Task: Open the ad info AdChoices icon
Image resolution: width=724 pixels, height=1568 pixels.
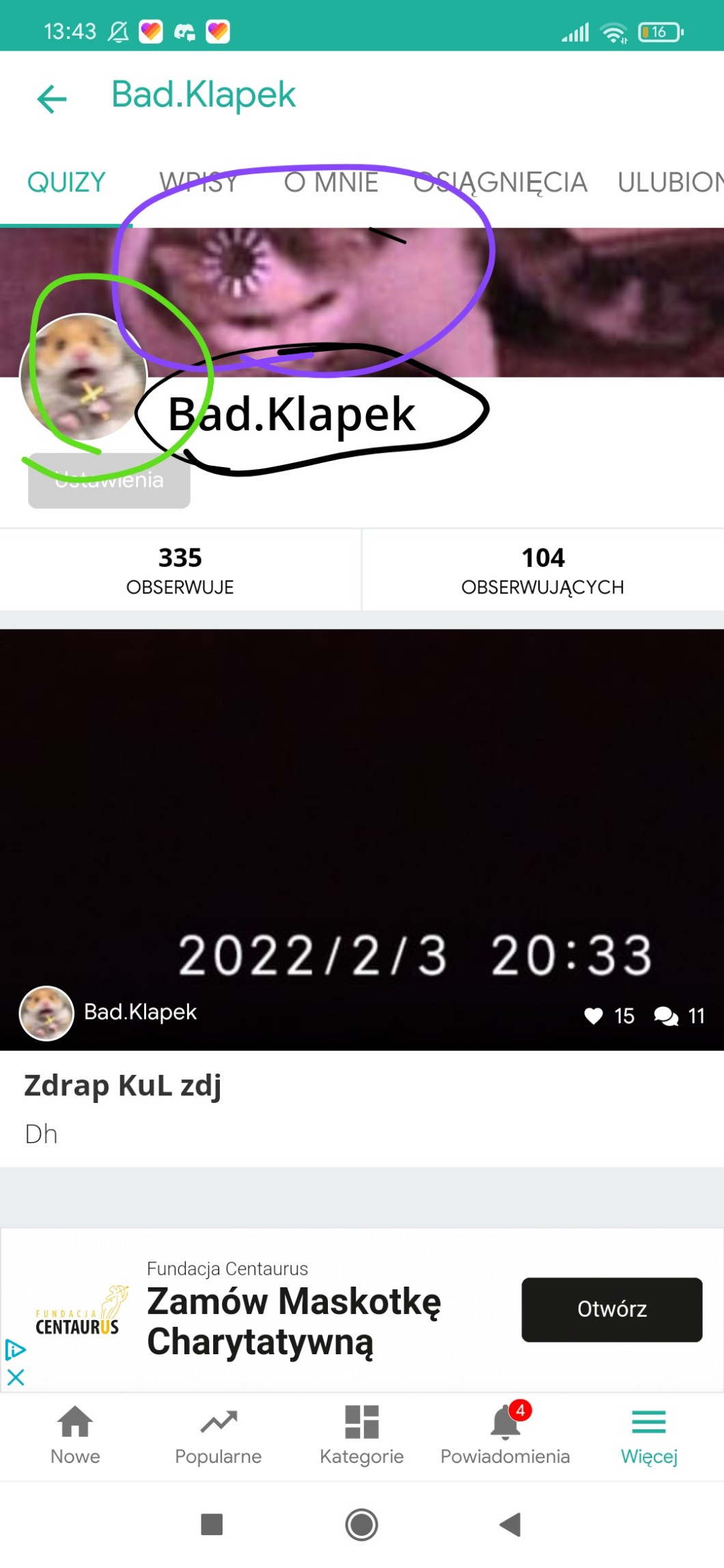Action: (15, 1350)
